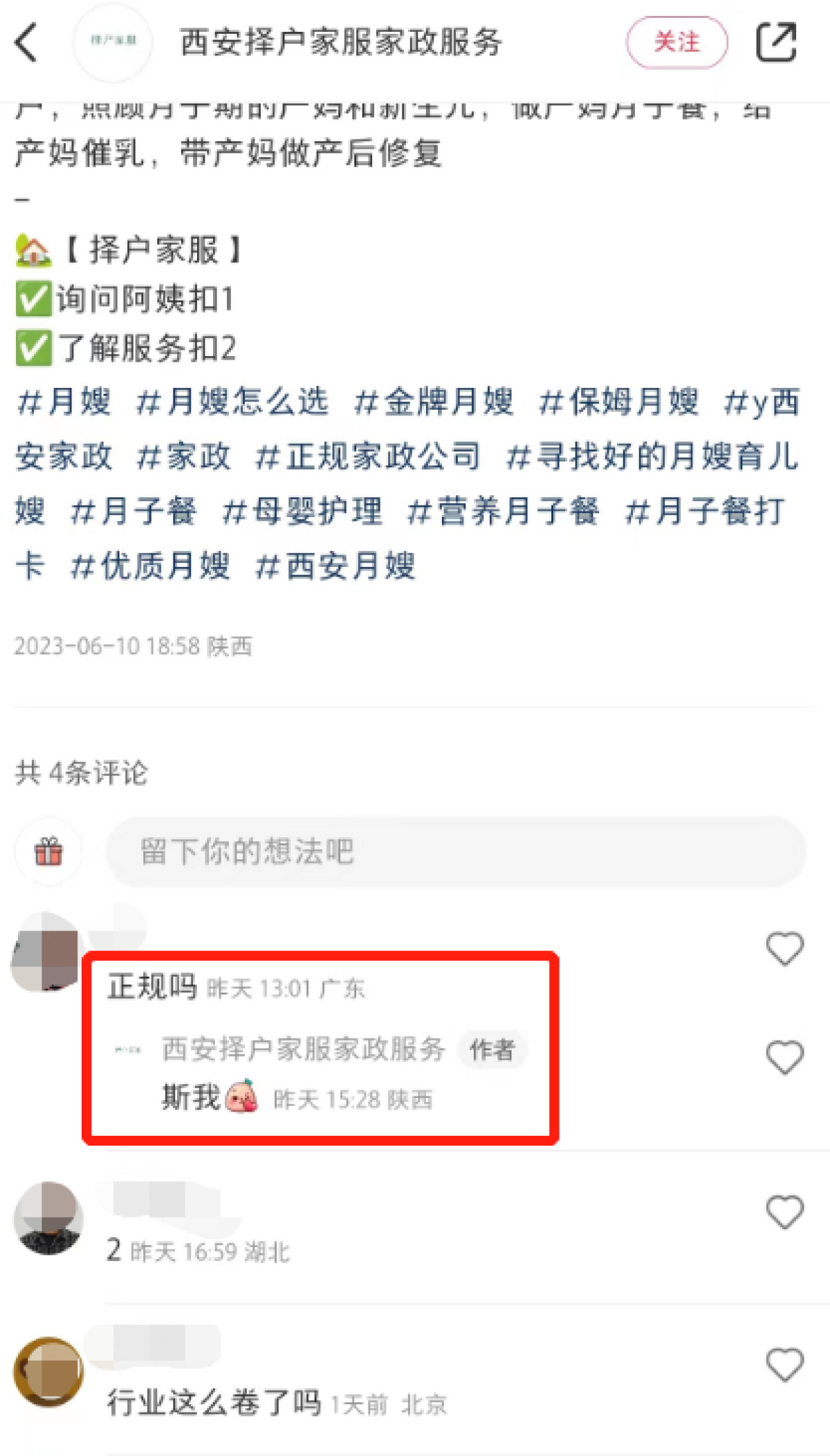Image resolution: width=830 pixels, height=1456 pixels.
Task: Like the 正规吗 comment
Action: [784, 949]
